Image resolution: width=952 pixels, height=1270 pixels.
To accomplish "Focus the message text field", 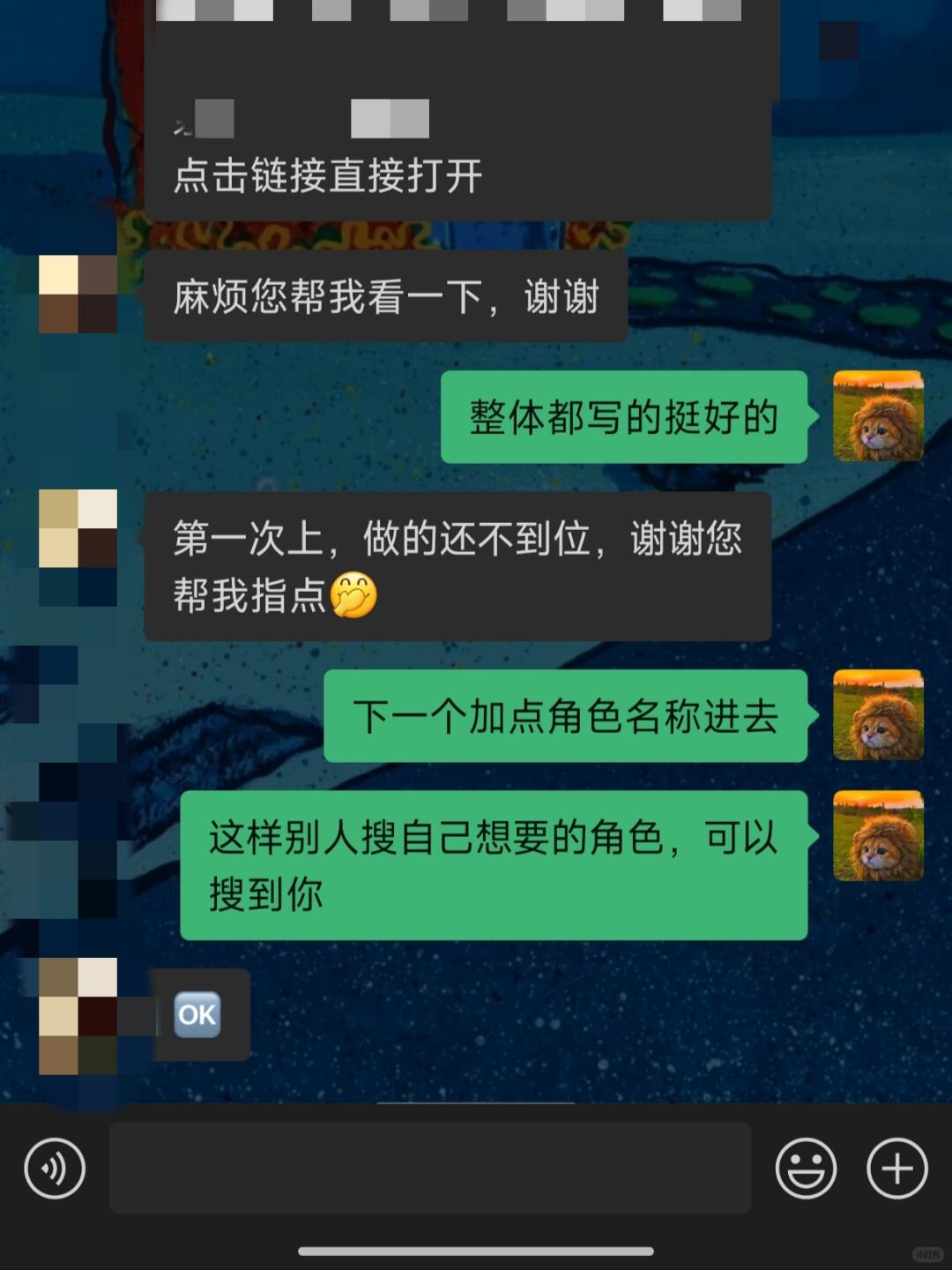I will tap(430, 1169).
